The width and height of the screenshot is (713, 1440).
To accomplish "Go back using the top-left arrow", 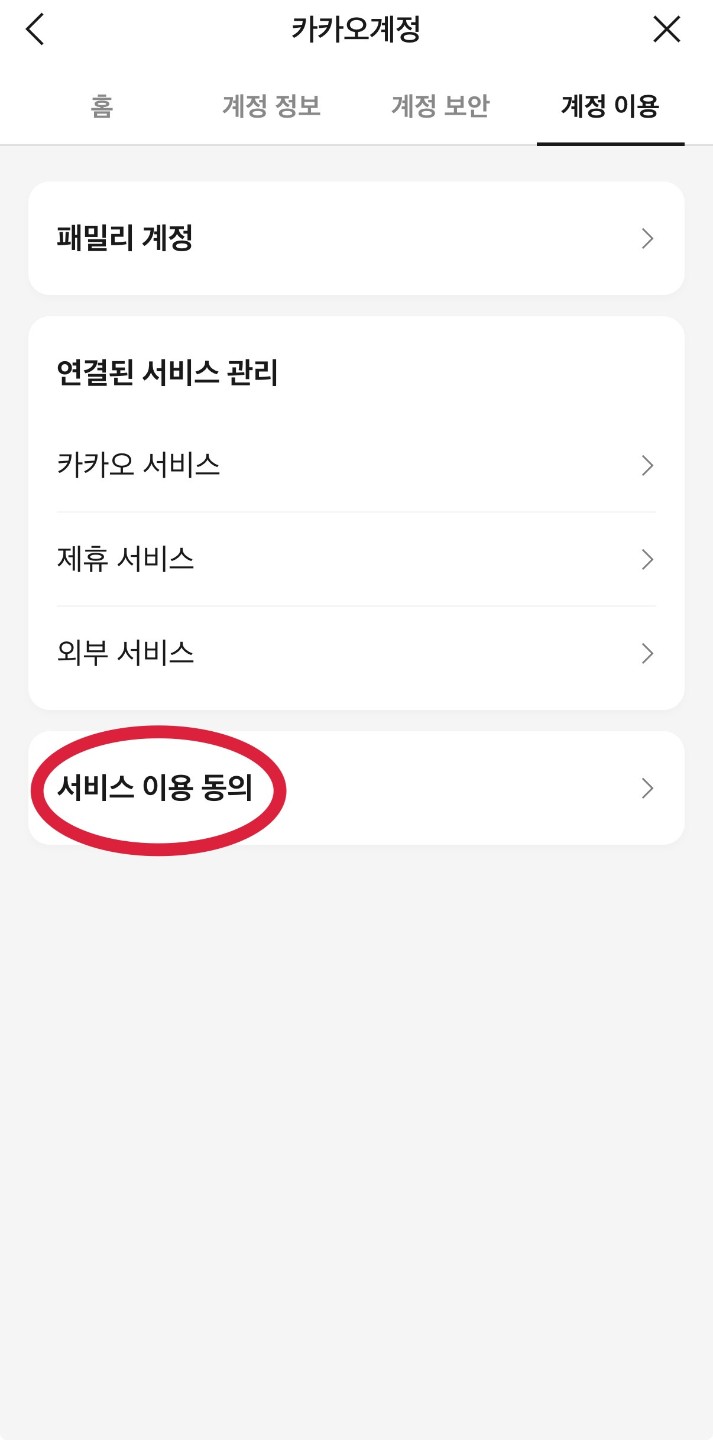I will pos(36,30).
